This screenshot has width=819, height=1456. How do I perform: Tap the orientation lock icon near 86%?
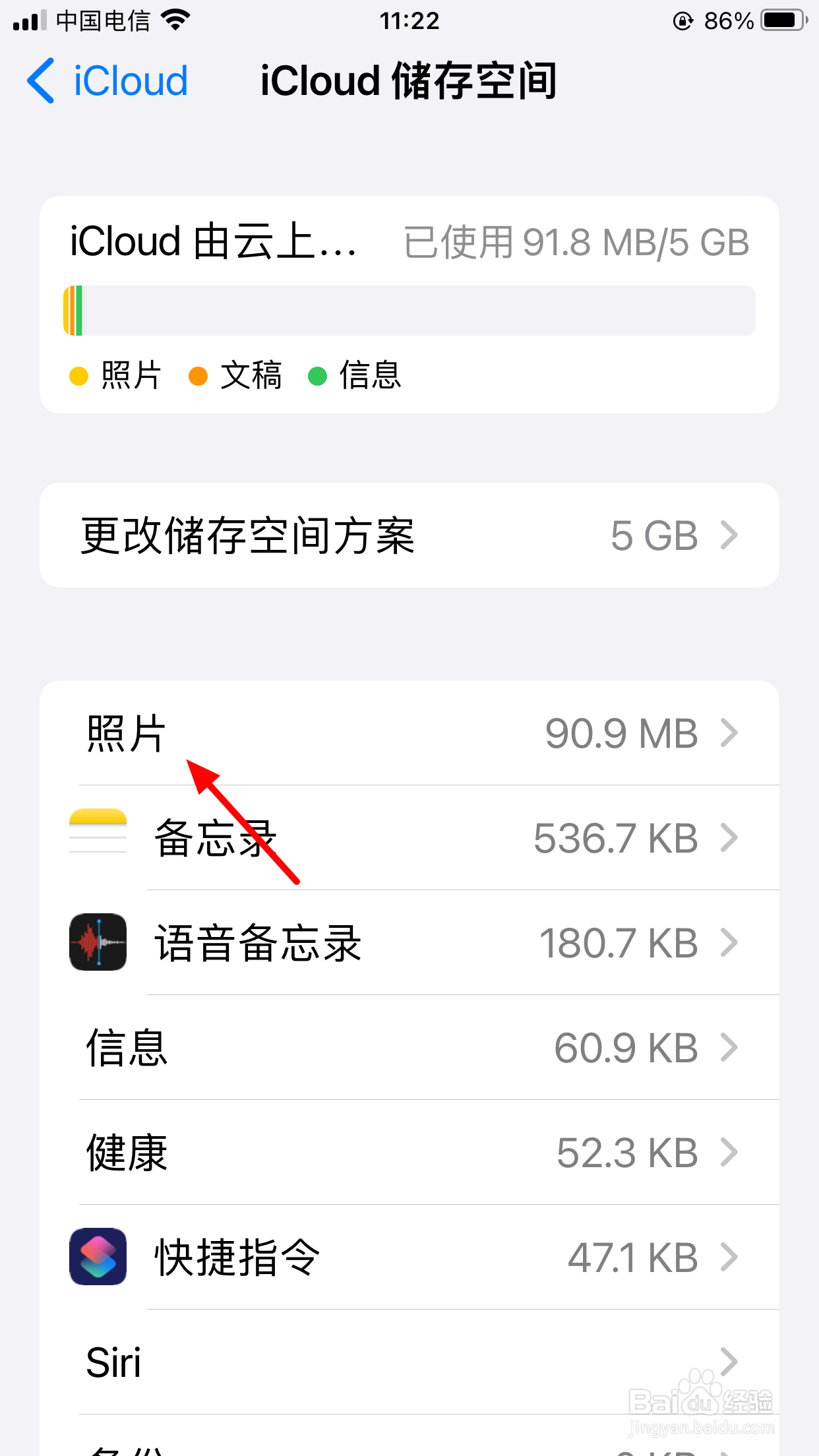pos(682,21)
